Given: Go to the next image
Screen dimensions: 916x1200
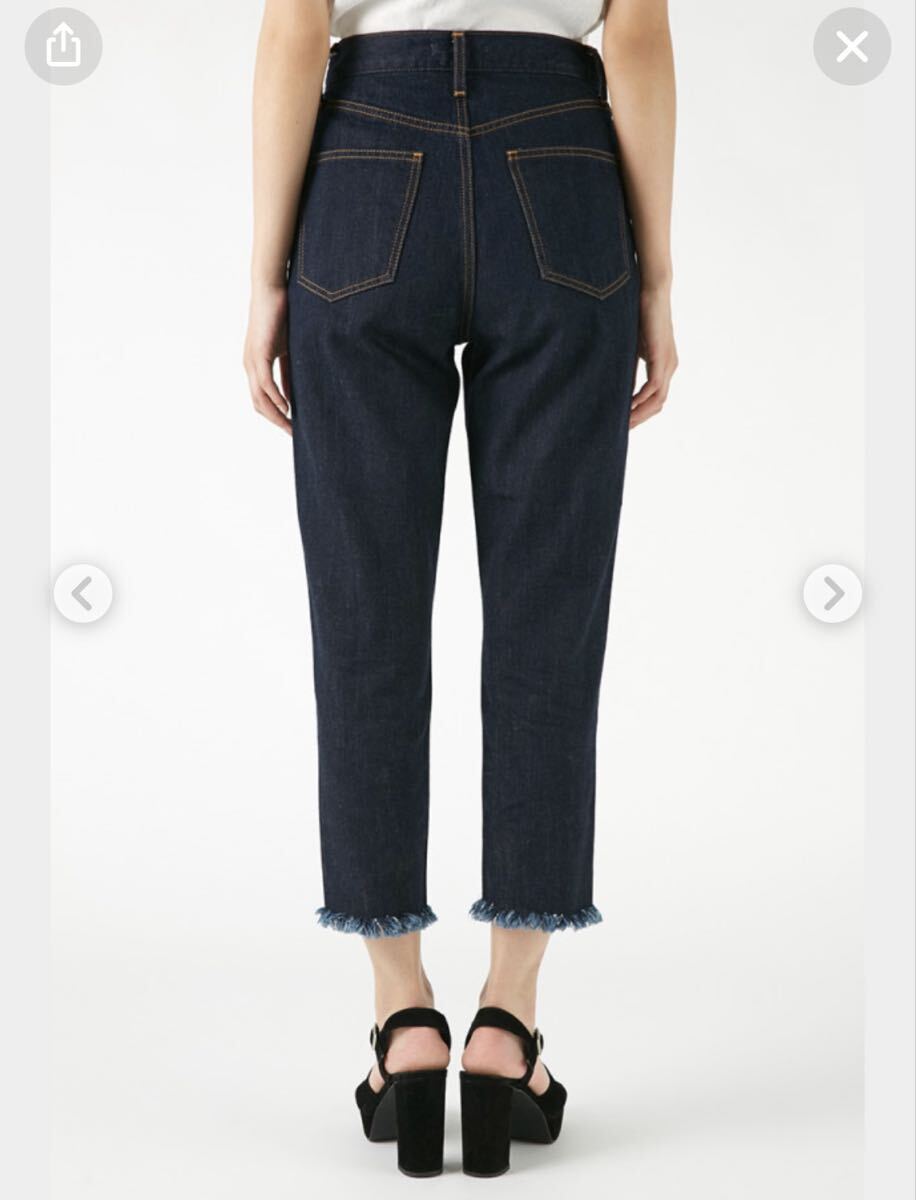Looking at the screenshot, I should [x=832, y=593].
